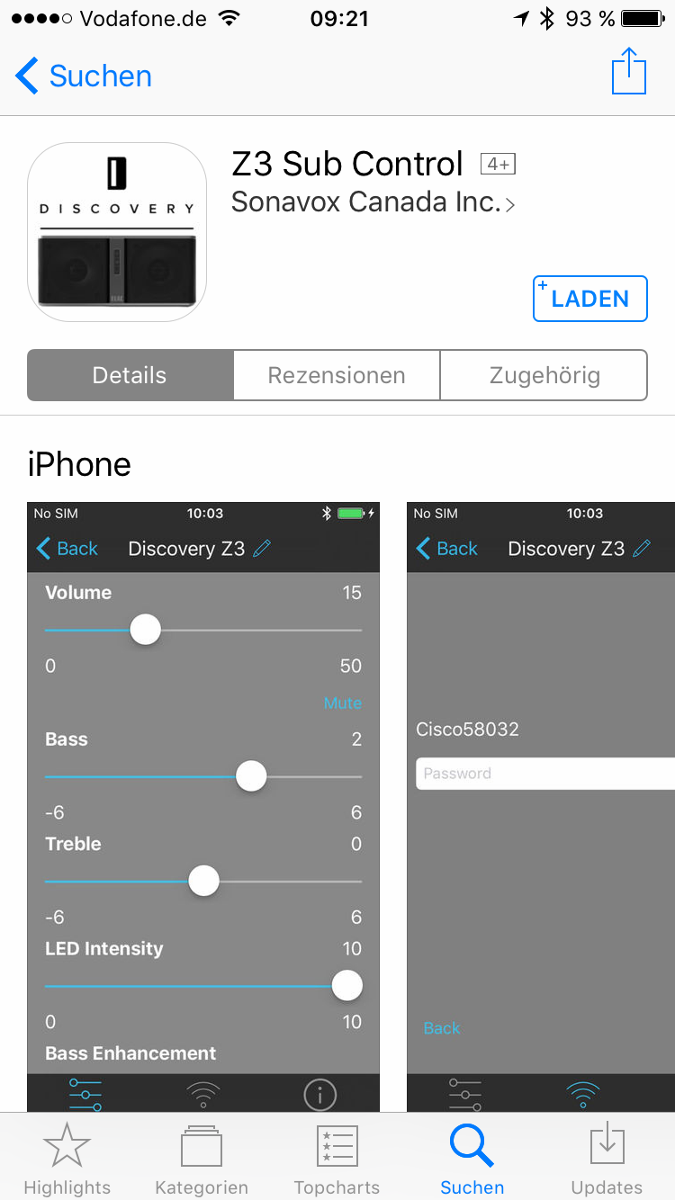This screenshot has height=1200, width=675.
Task: Select the Details segment
Action: [130, 376]
